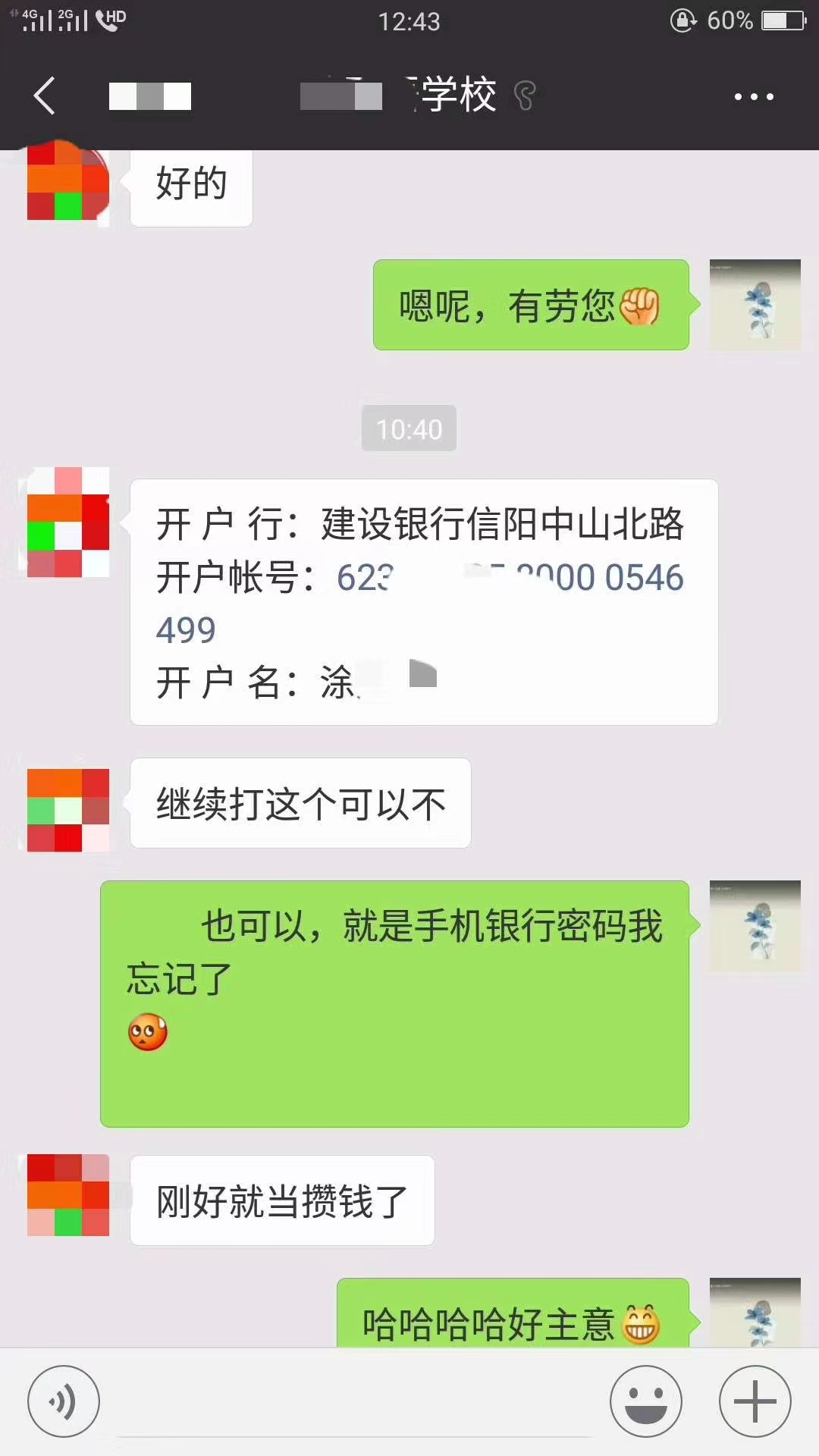The height and width of the screenshot is (1456, 819).
Task: Tap the message text input field
Action: [355, 1403]
